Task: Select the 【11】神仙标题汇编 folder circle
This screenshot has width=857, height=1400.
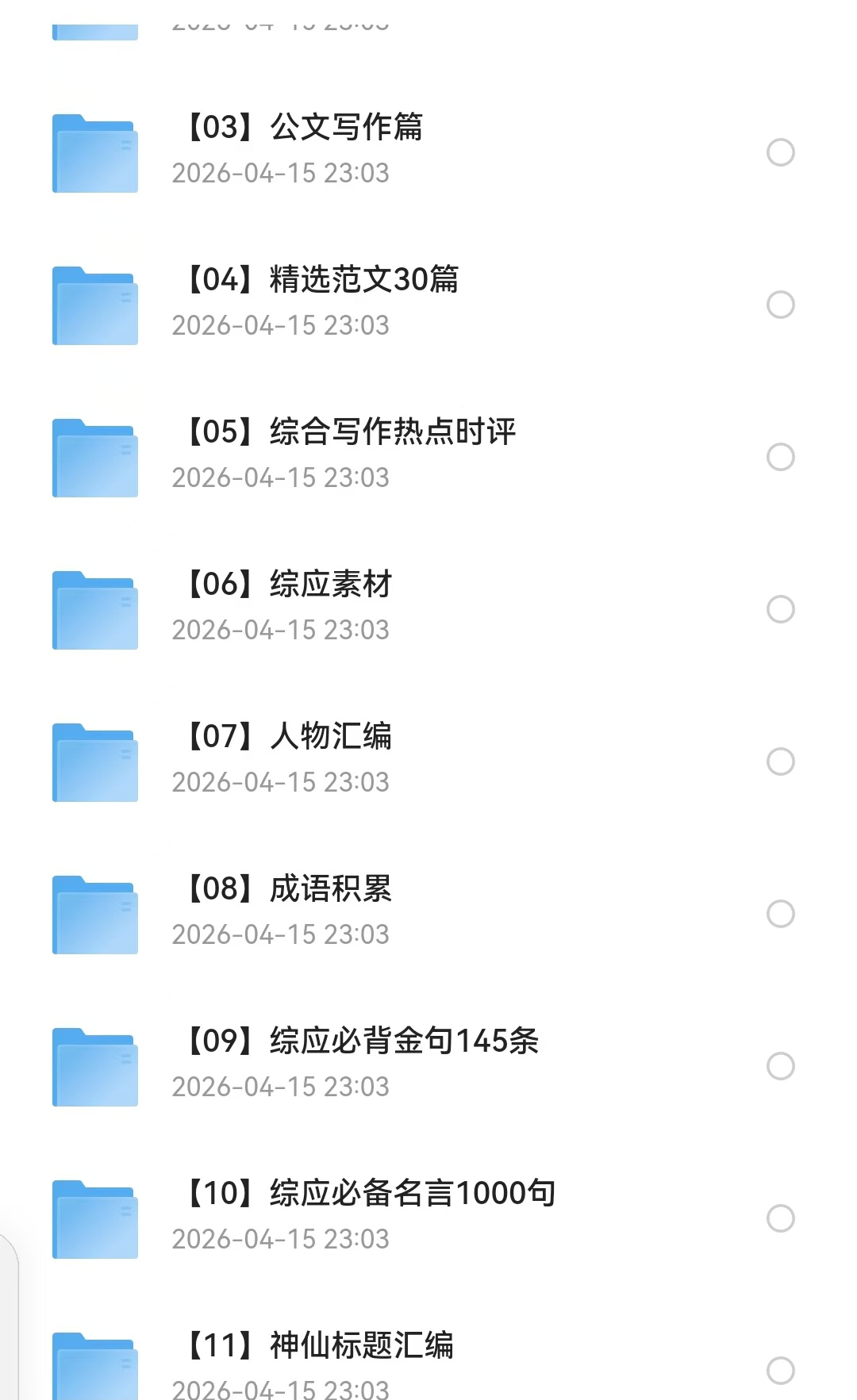Action: point(781,1371)
